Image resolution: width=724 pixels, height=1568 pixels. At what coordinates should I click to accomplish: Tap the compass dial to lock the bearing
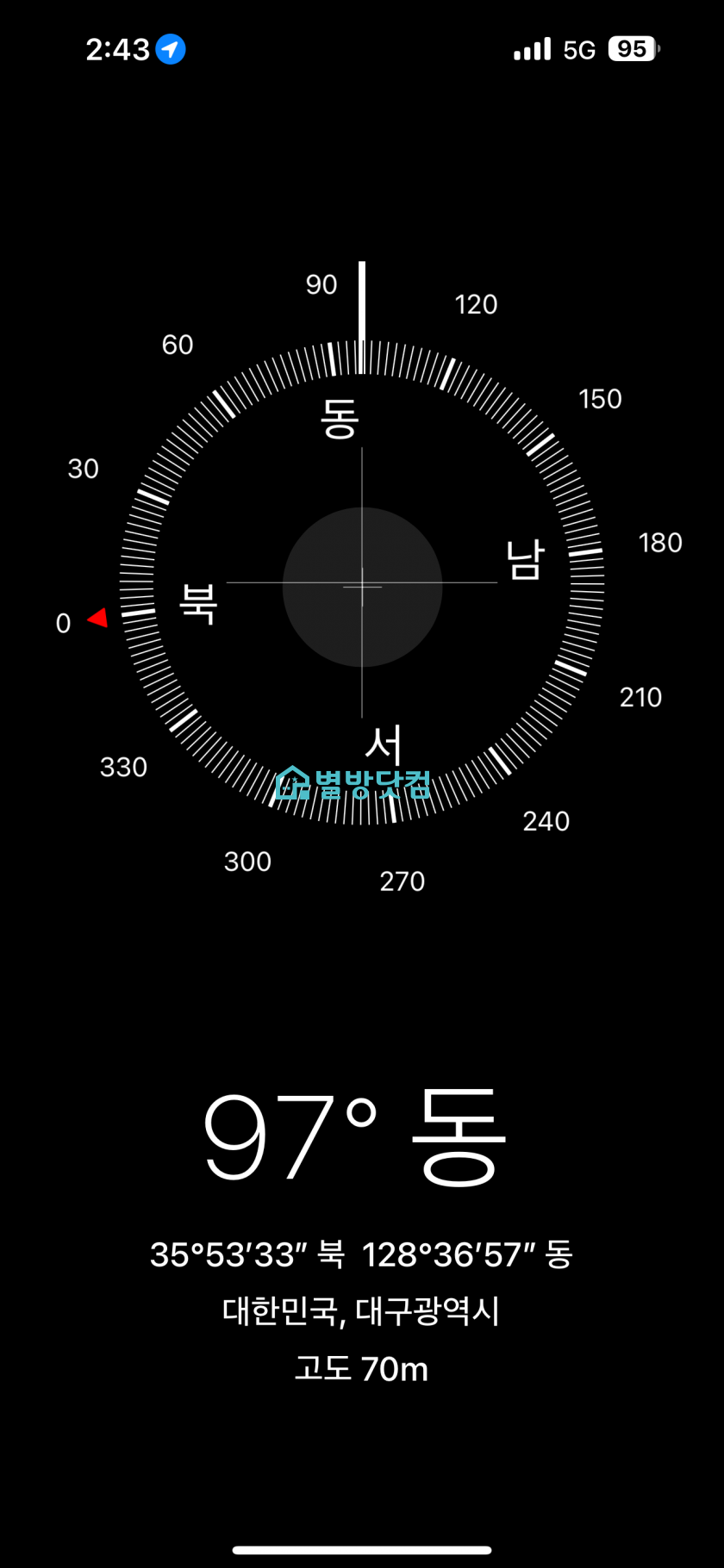[x=362, y=583]
